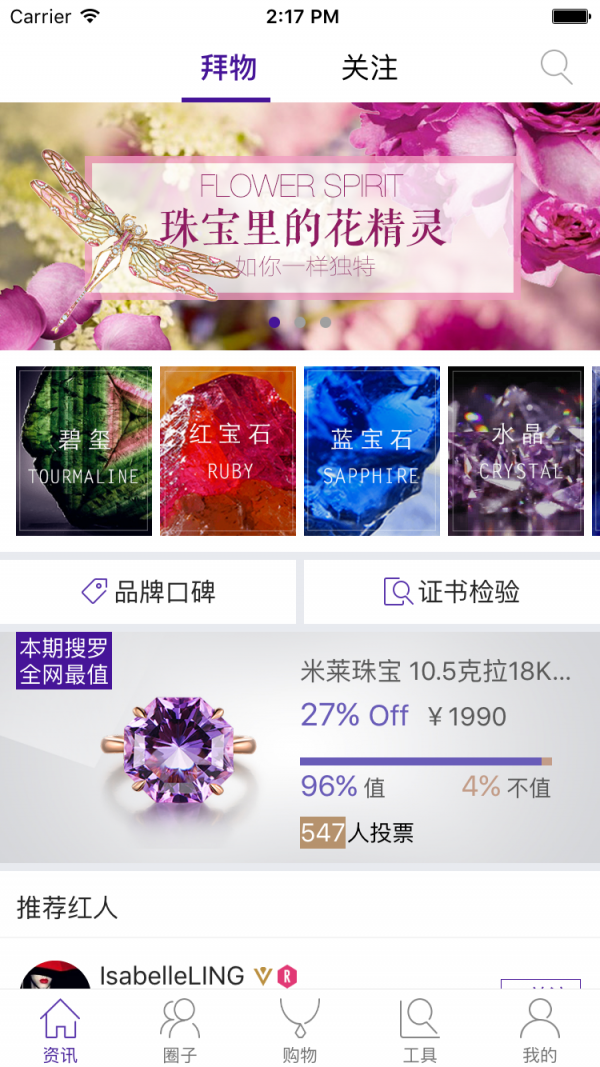Screen dimensions: 600x1067
Task: Switch to the 关注 top tab
Action: [369, 68]
